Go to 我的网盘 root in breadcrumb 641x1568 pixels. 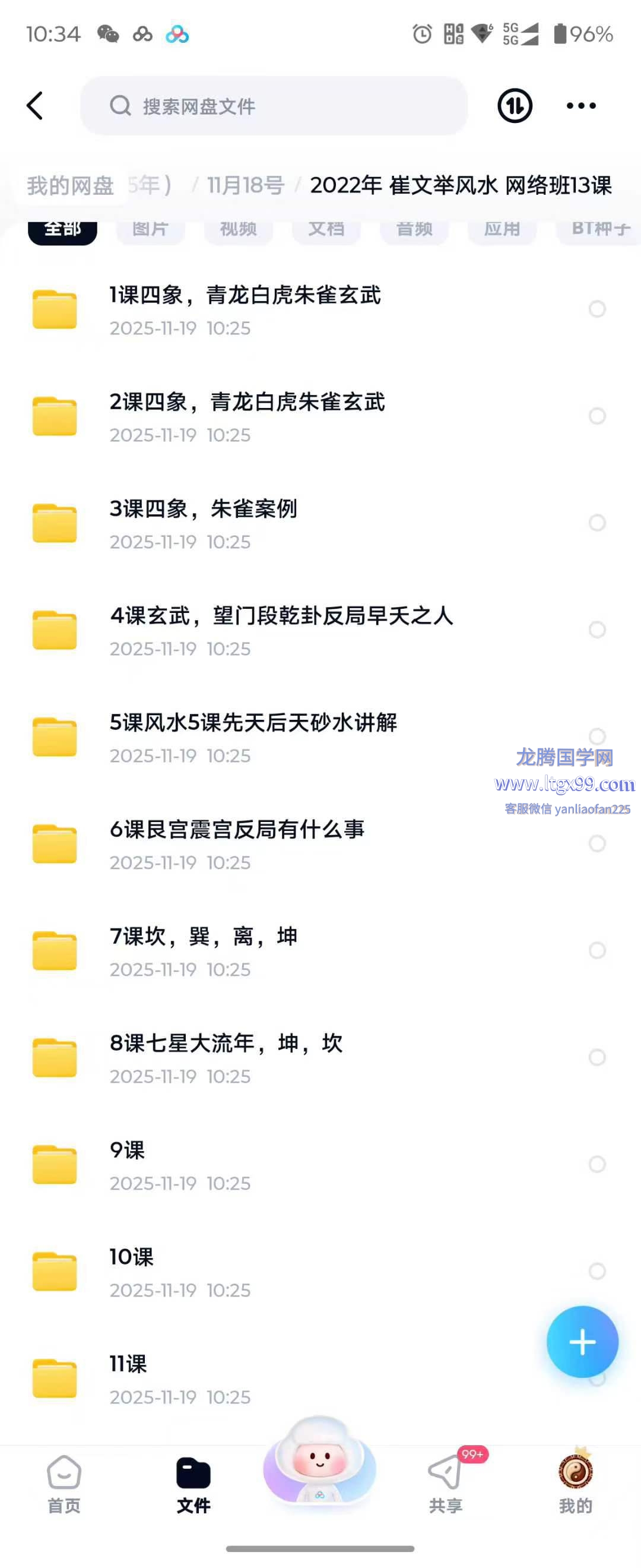[71, 185]
